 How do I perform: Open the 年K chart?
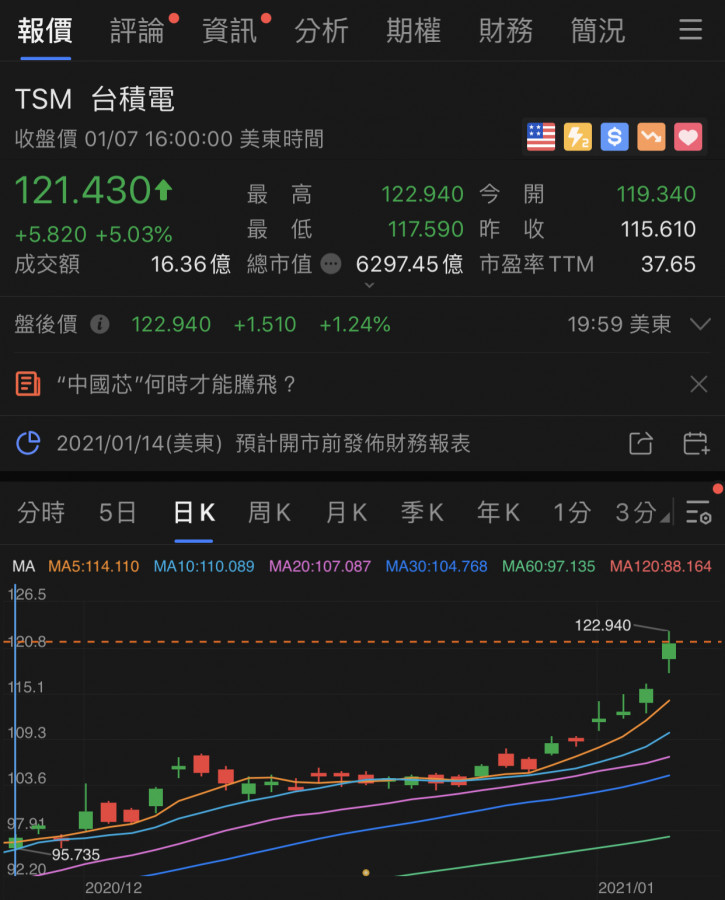[498, 513]
